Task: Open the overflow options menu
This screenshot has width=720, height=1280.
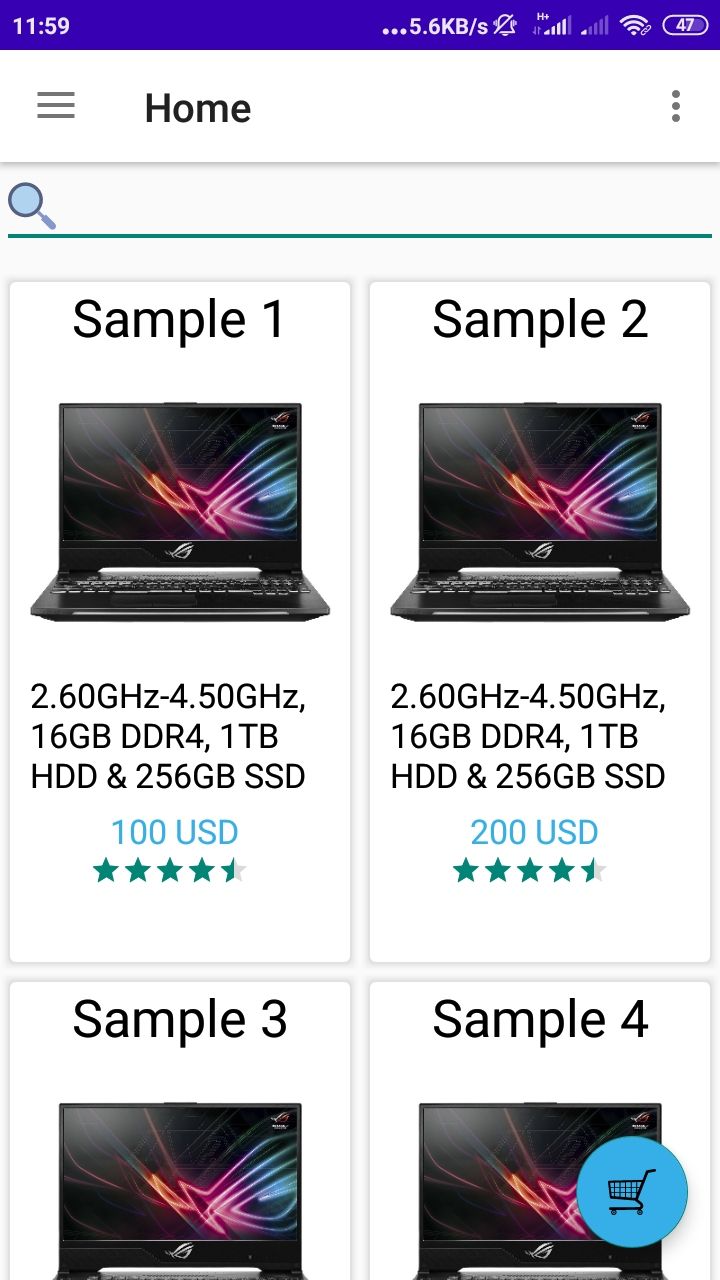Action: click(x=676, y=106)
